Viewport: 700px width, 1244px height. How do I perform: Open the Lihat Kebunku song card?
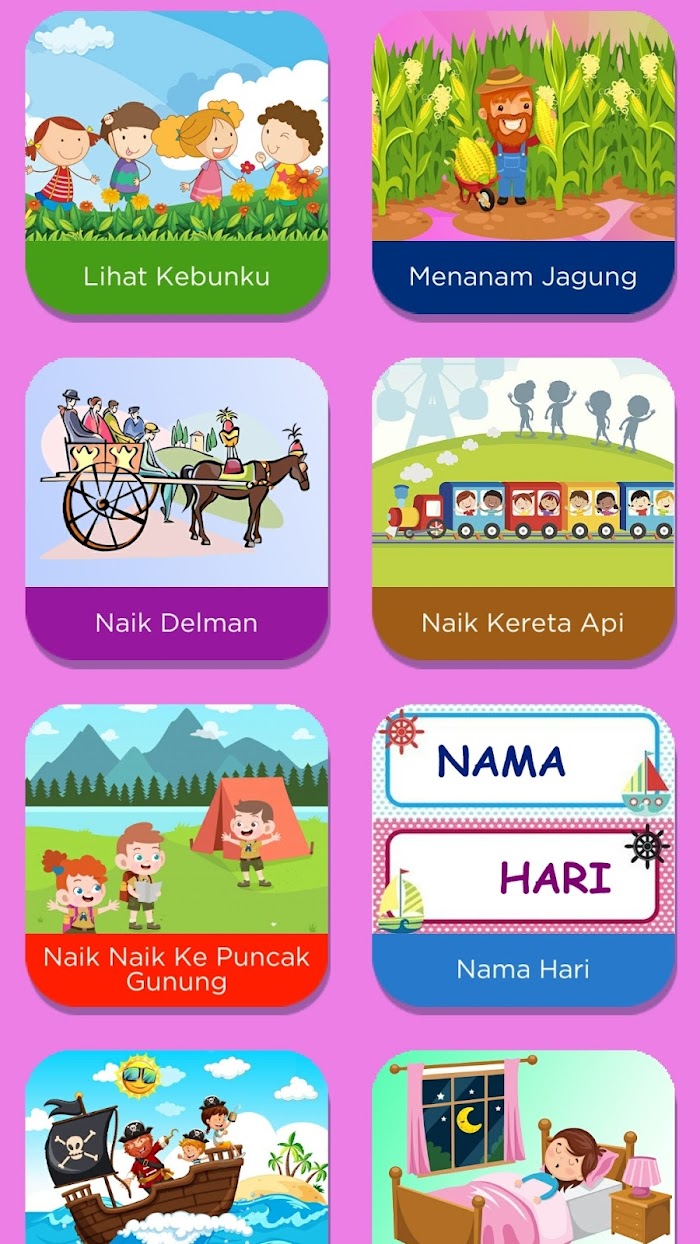(x=177, y=162)
